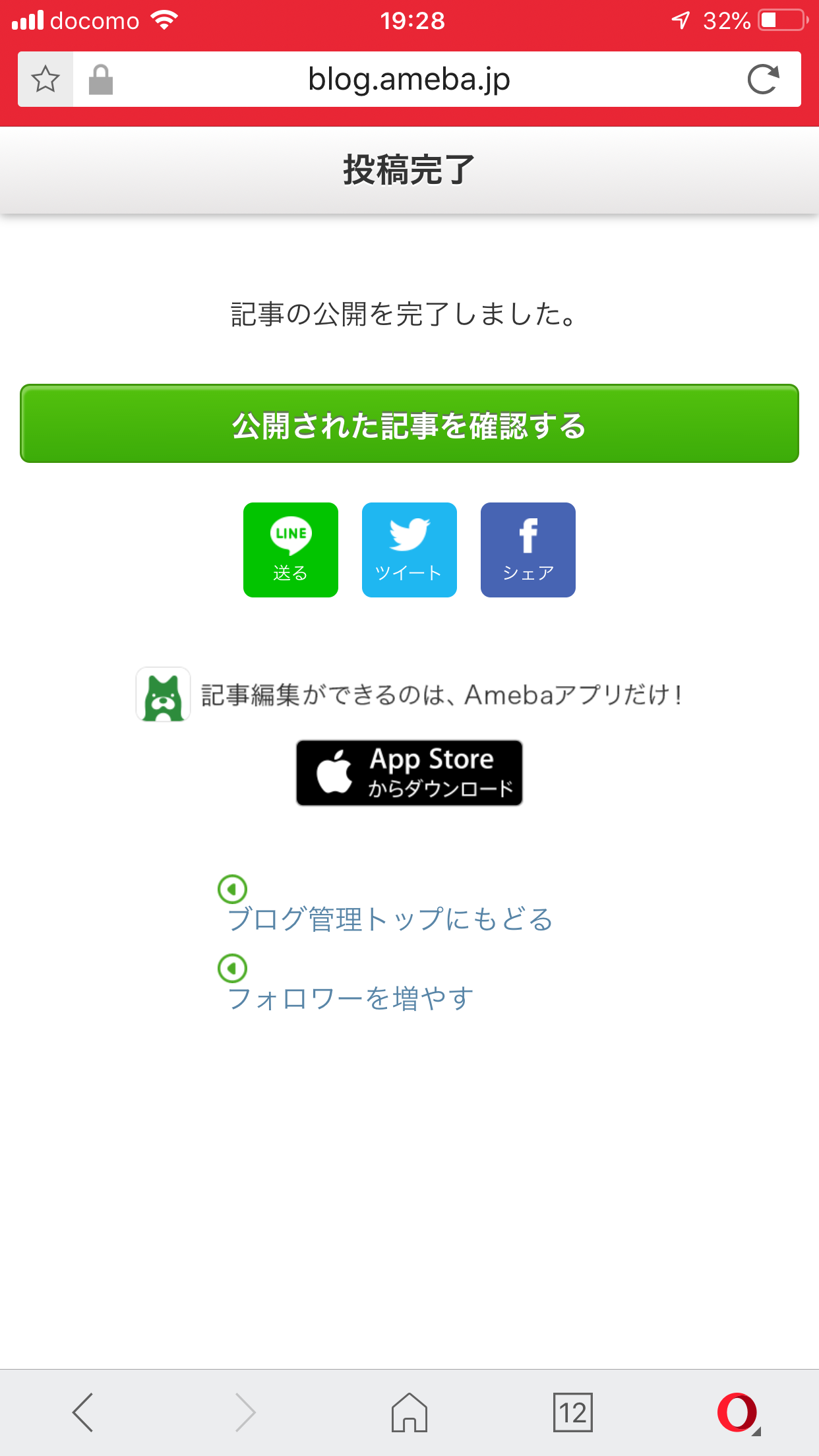Bookmark this page with the star icon
Image resolution: width=819 pixels, height=1456 pixels.
click(x=45, y=79)
